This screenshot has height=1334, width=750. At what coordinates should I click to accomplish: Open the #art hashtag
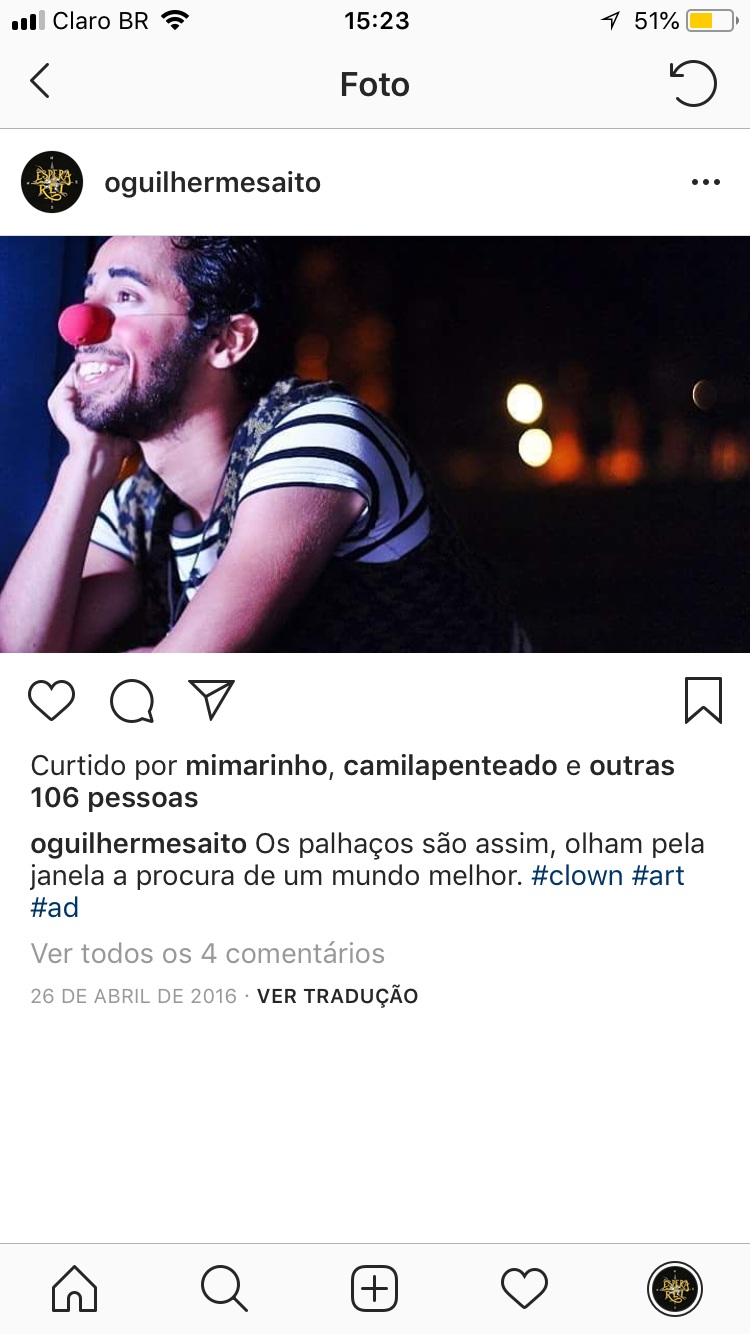pos(658,876)
